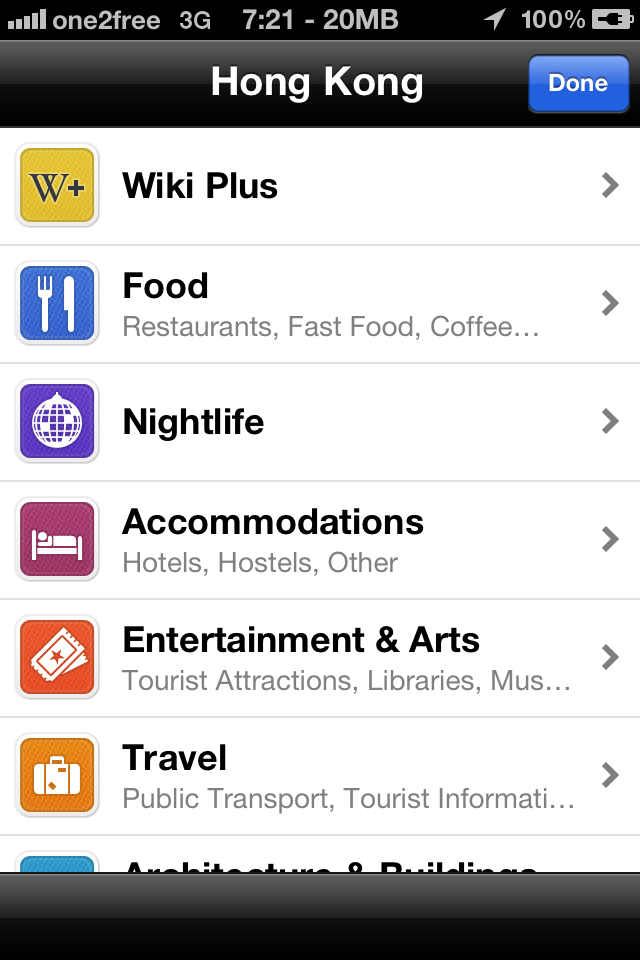Open the Wiki Plus category
The image size is (640, 960).
tap(320, 186)
